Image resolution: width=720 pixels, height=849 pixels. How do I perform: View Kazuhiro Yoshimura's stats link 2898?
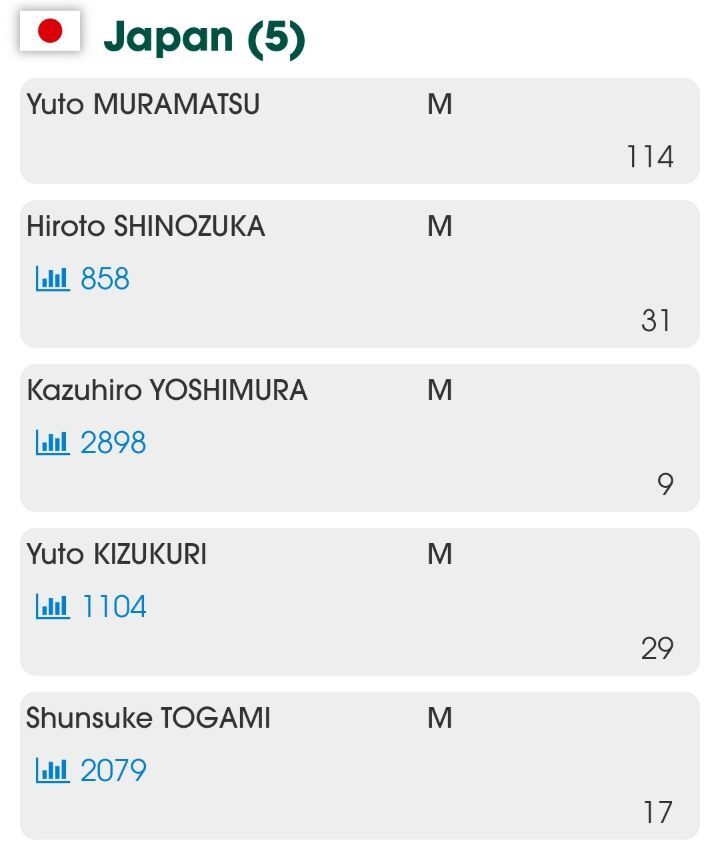[92, 442]
